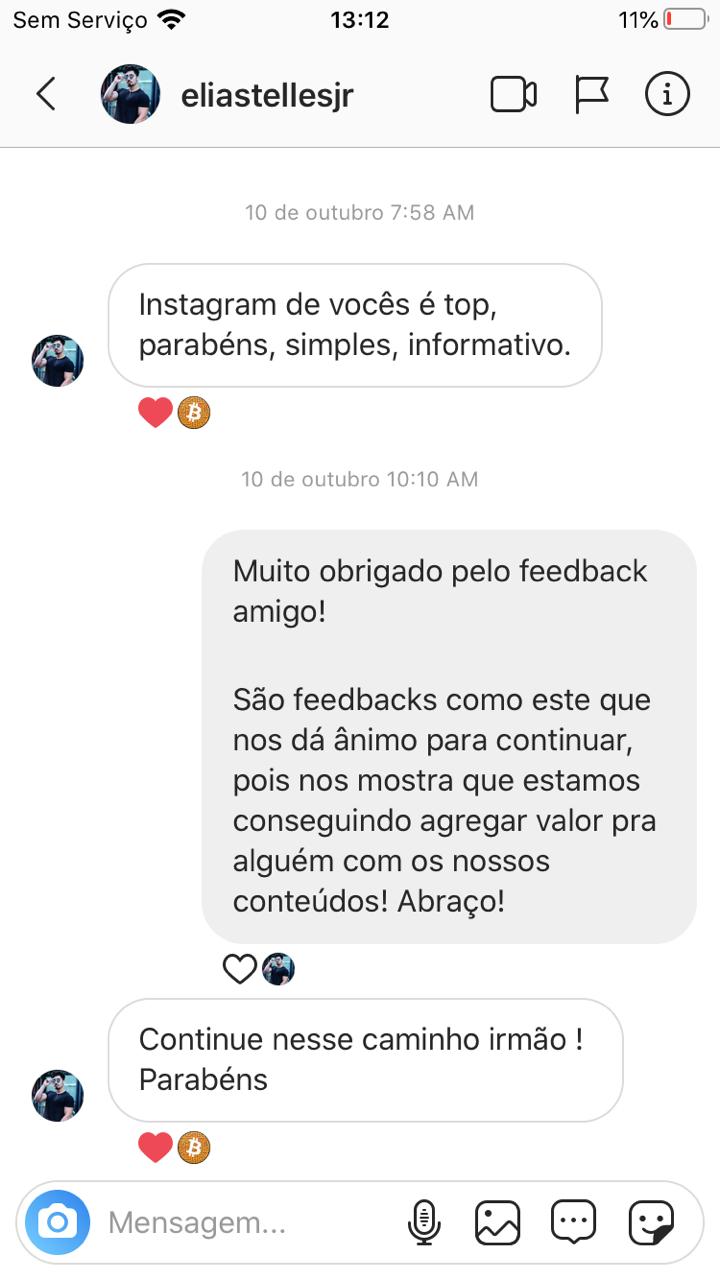View reactions on 'Instagram de vocês é top' message
The image size is (720, 1280).
174,412
